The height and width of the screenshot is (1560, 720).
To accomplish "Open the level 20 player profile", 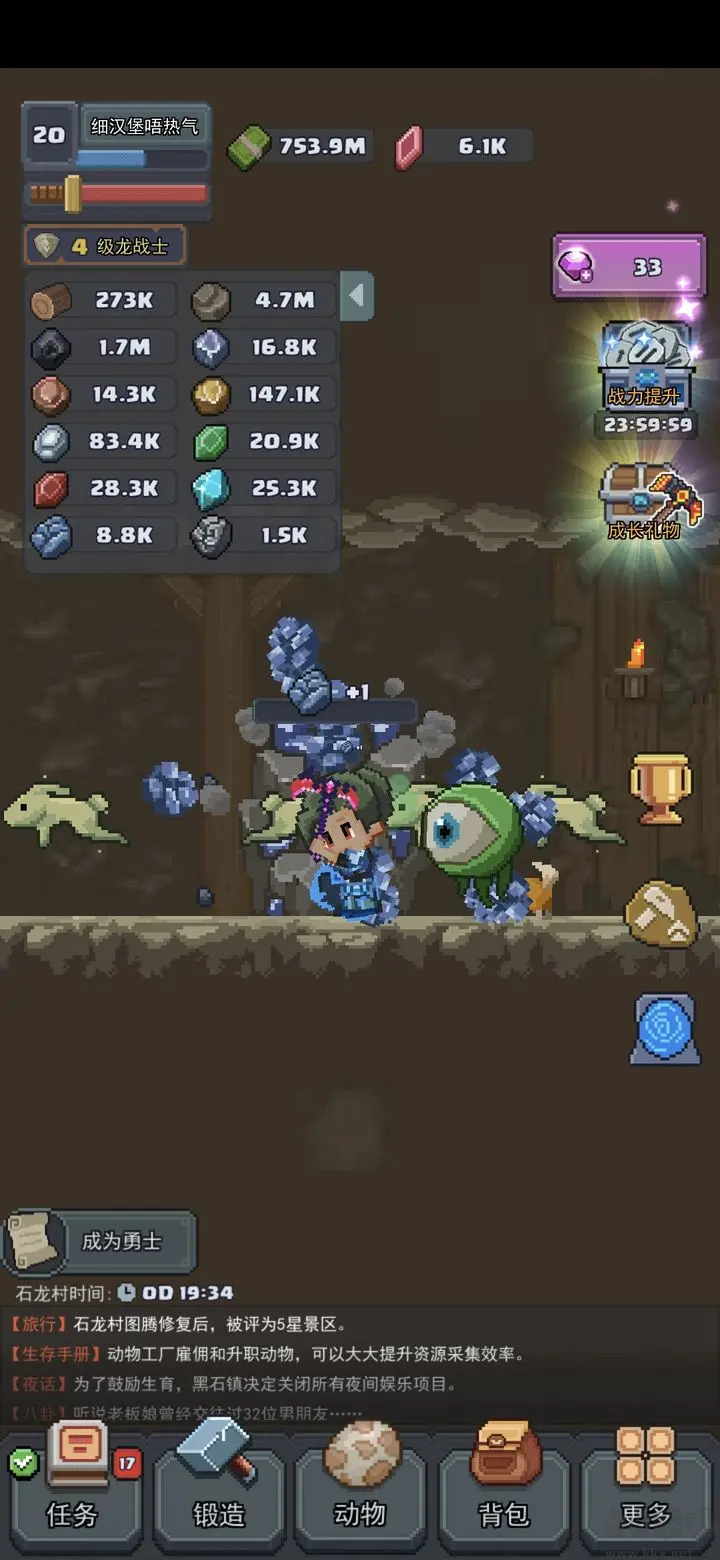I will pyautogui.click(x=48, y=135).
